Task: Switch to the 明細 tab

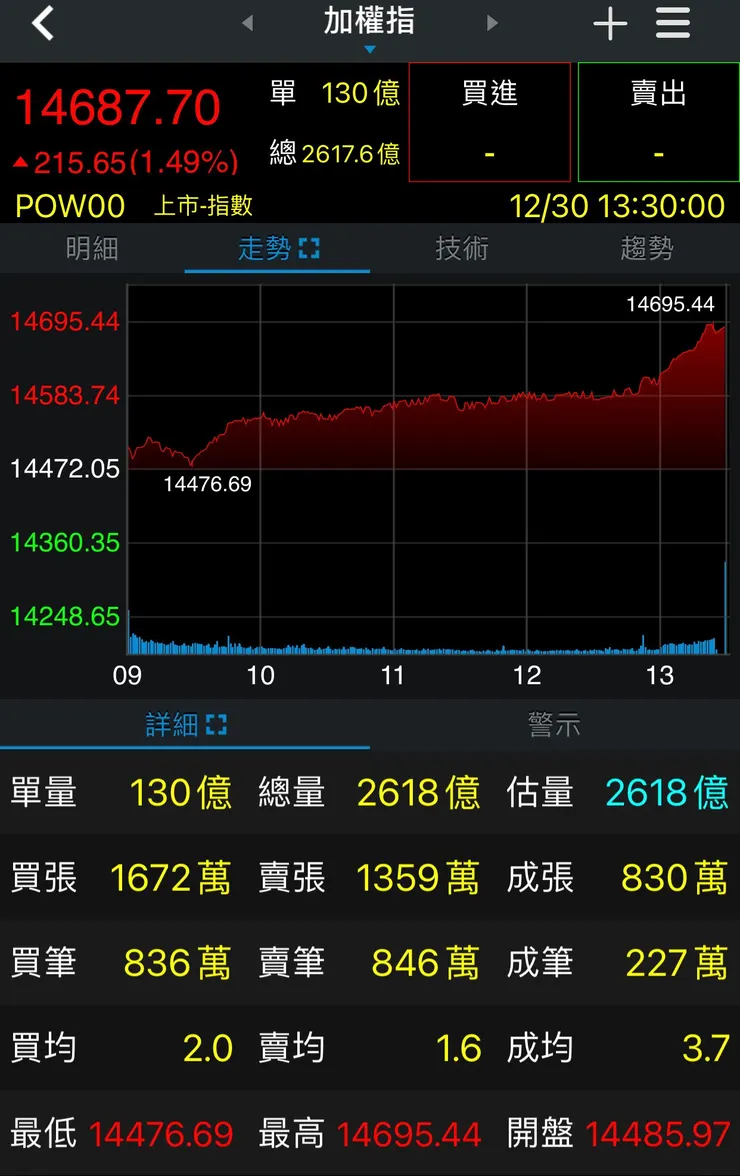Action: 92,249
